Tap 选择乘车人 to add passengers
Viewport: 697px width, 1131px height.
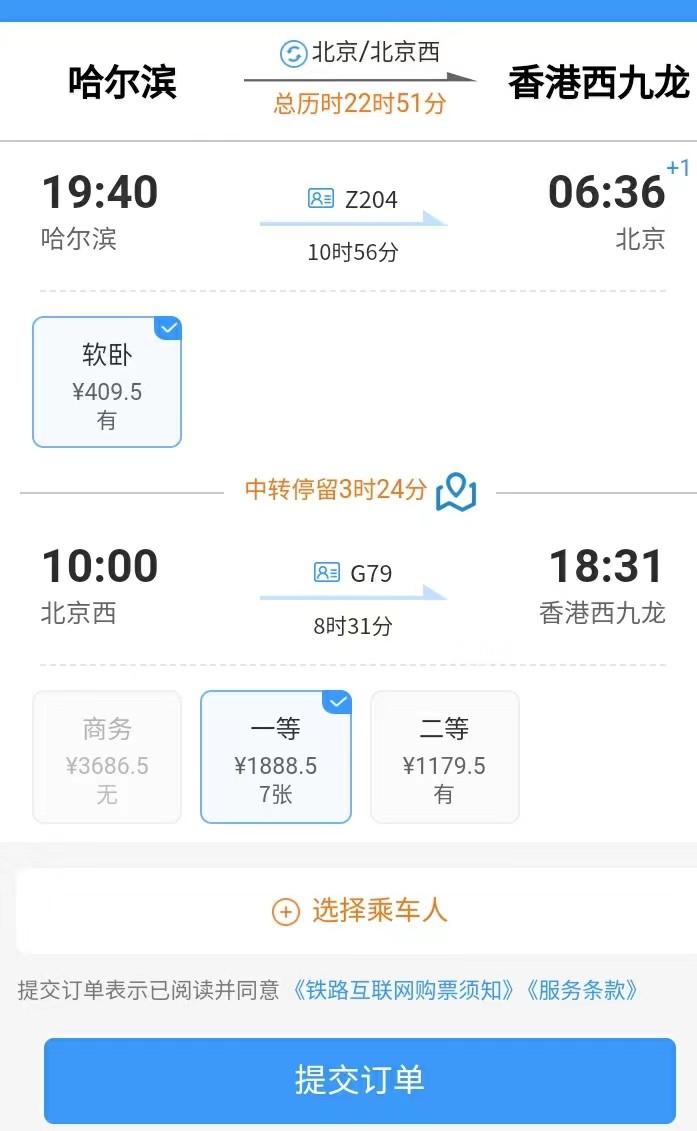pyautogui.click(x=360, y=911)
